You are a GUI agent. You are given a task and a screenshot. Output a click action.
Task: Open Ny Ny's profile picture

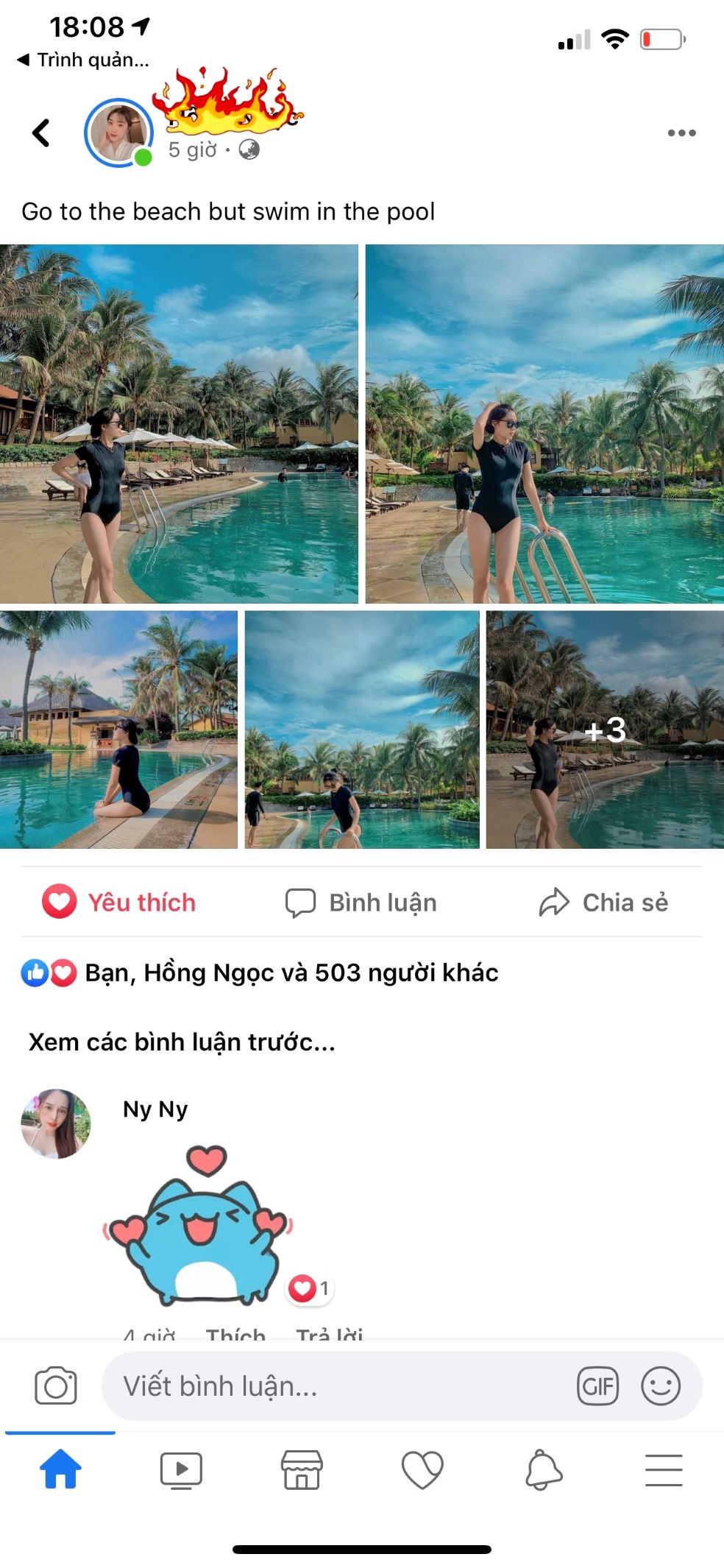point(56,1123)
